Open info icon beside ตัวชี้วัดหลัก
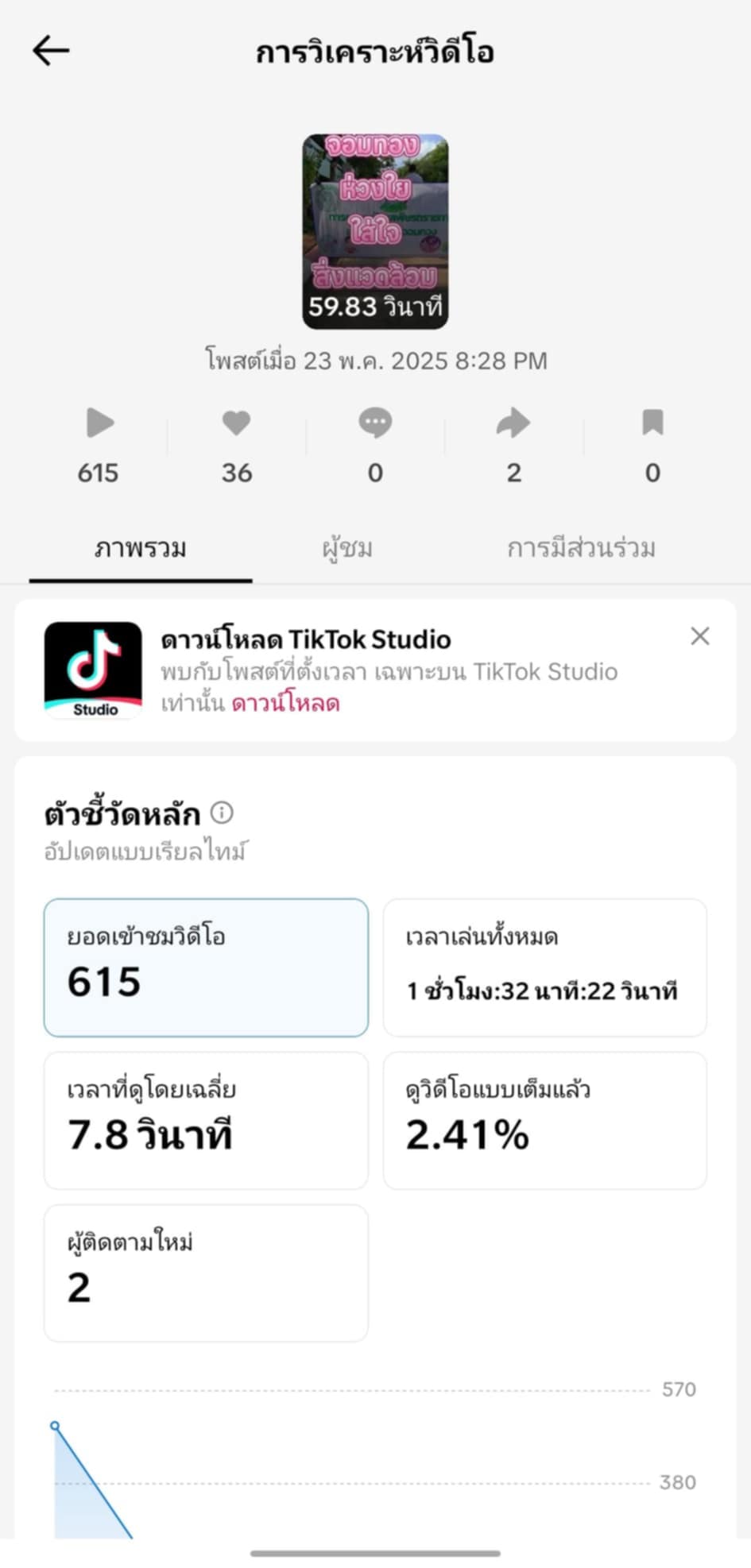This screenshot has width=751, height=1568. coord(222,813)
